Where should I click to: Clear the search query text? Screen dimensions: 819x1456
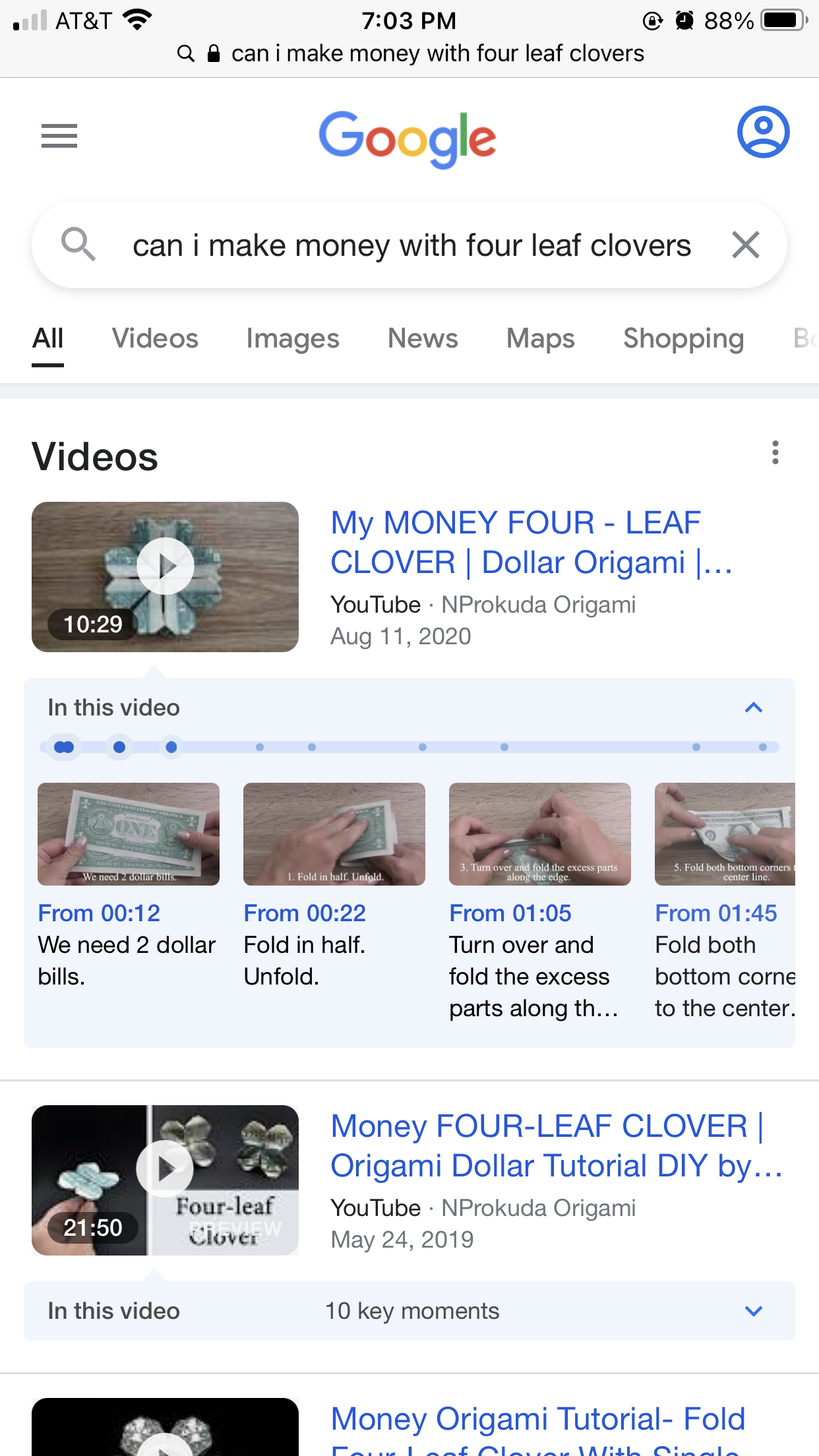pyautogui.click(x=746, y=245)
